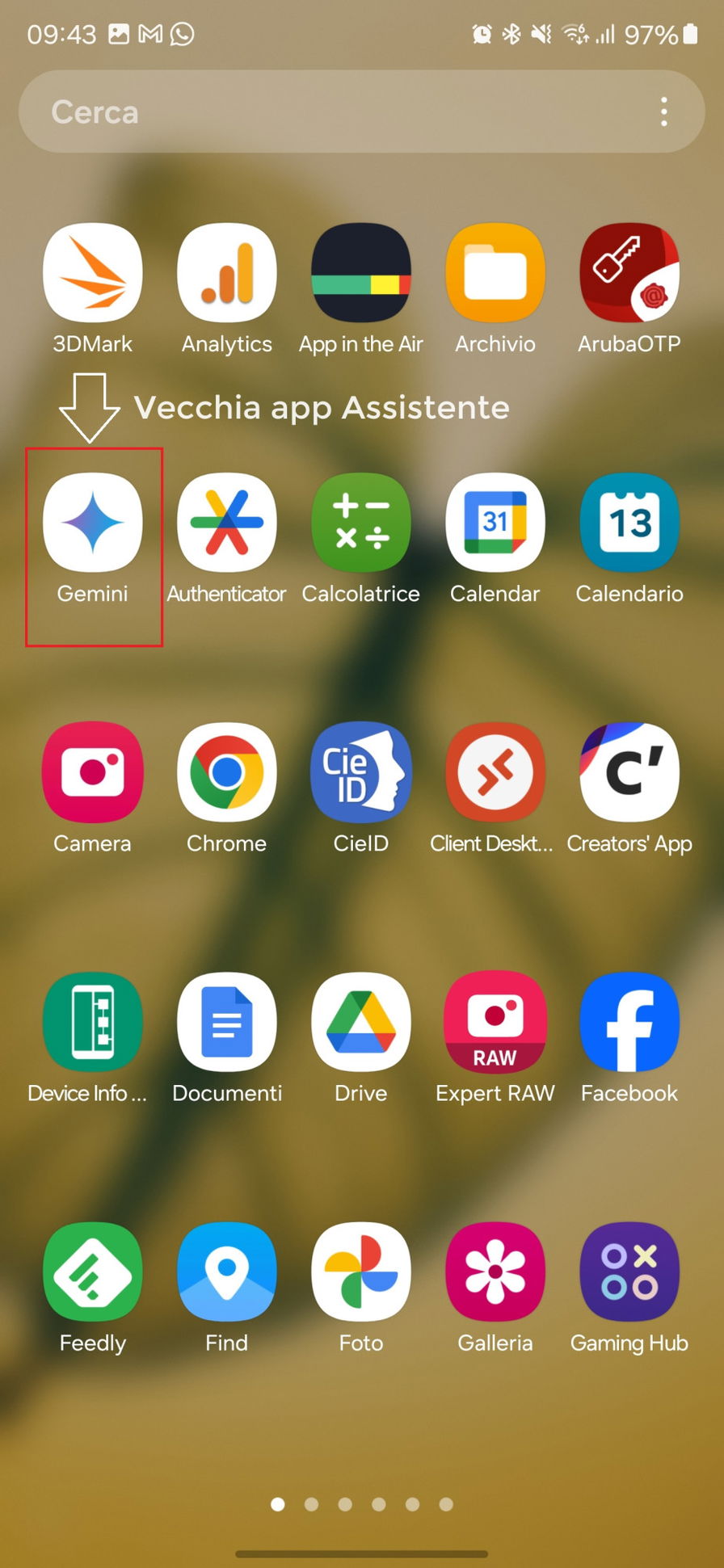724x1568 pixels.
Task: Open Authenticator app
Action: [227, 523]
